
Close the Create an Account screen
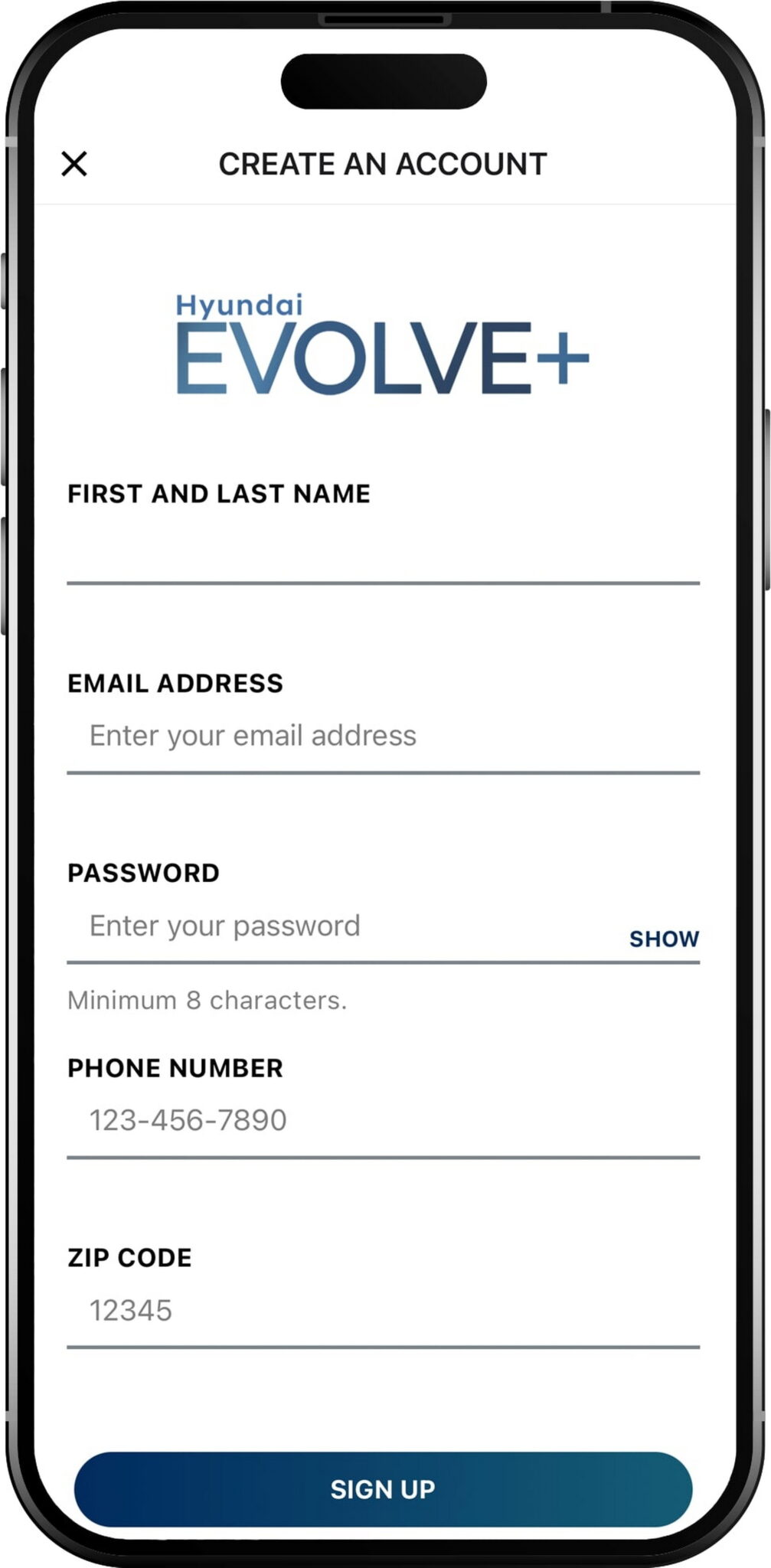pyautogui.click(x=74, y=163)
